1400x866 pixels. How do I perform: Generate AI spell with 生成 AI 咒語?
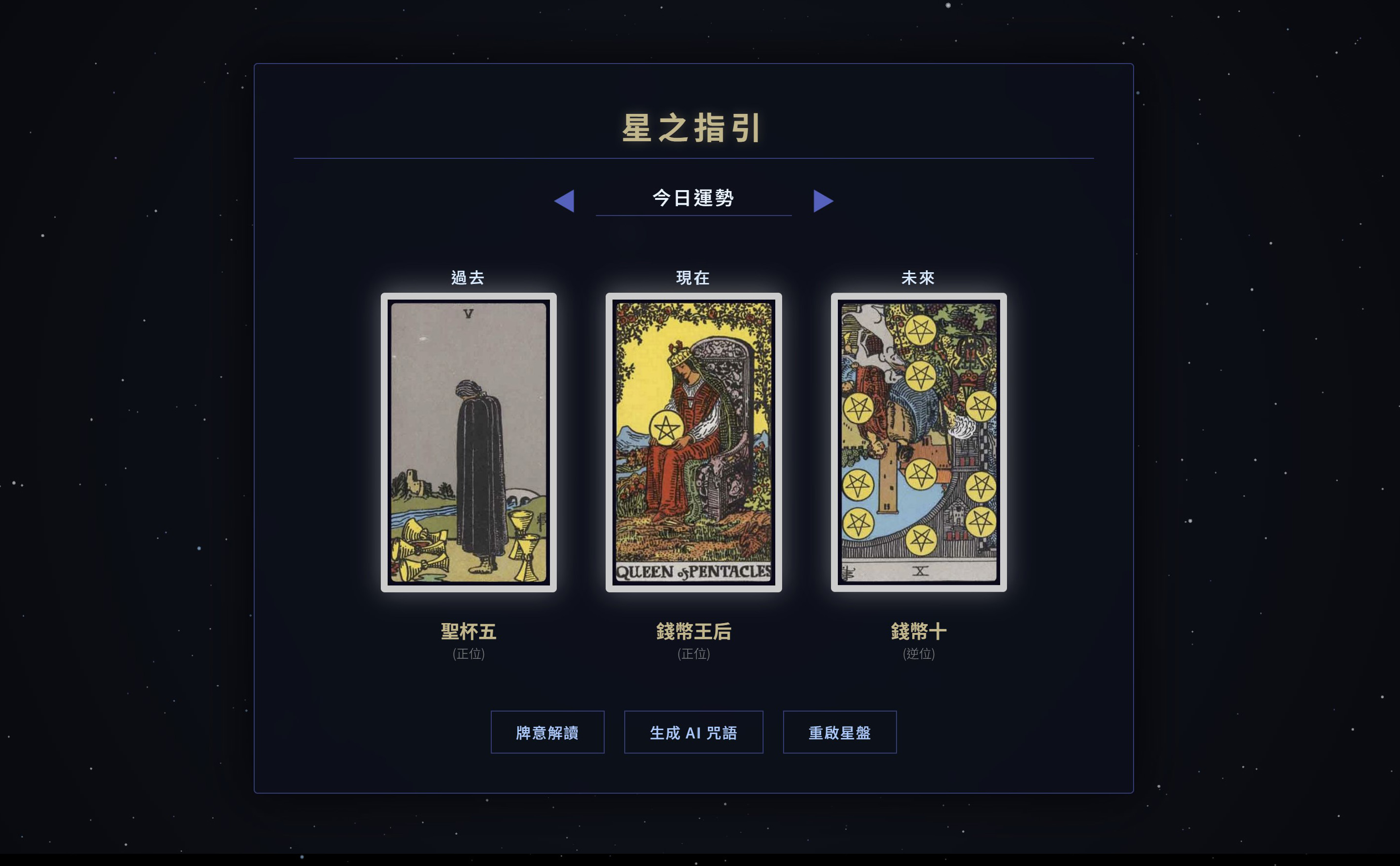click(693, 732)
